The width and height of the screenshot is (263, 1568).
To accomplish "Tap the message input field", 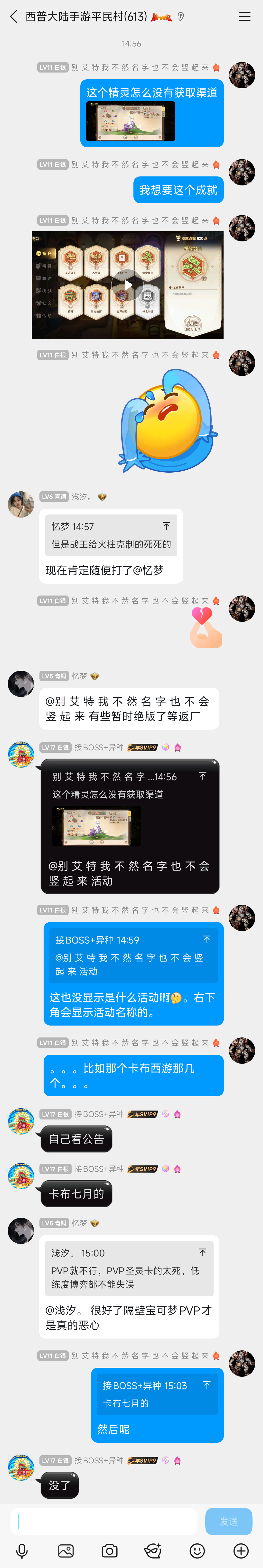I will pos(103,1521).
